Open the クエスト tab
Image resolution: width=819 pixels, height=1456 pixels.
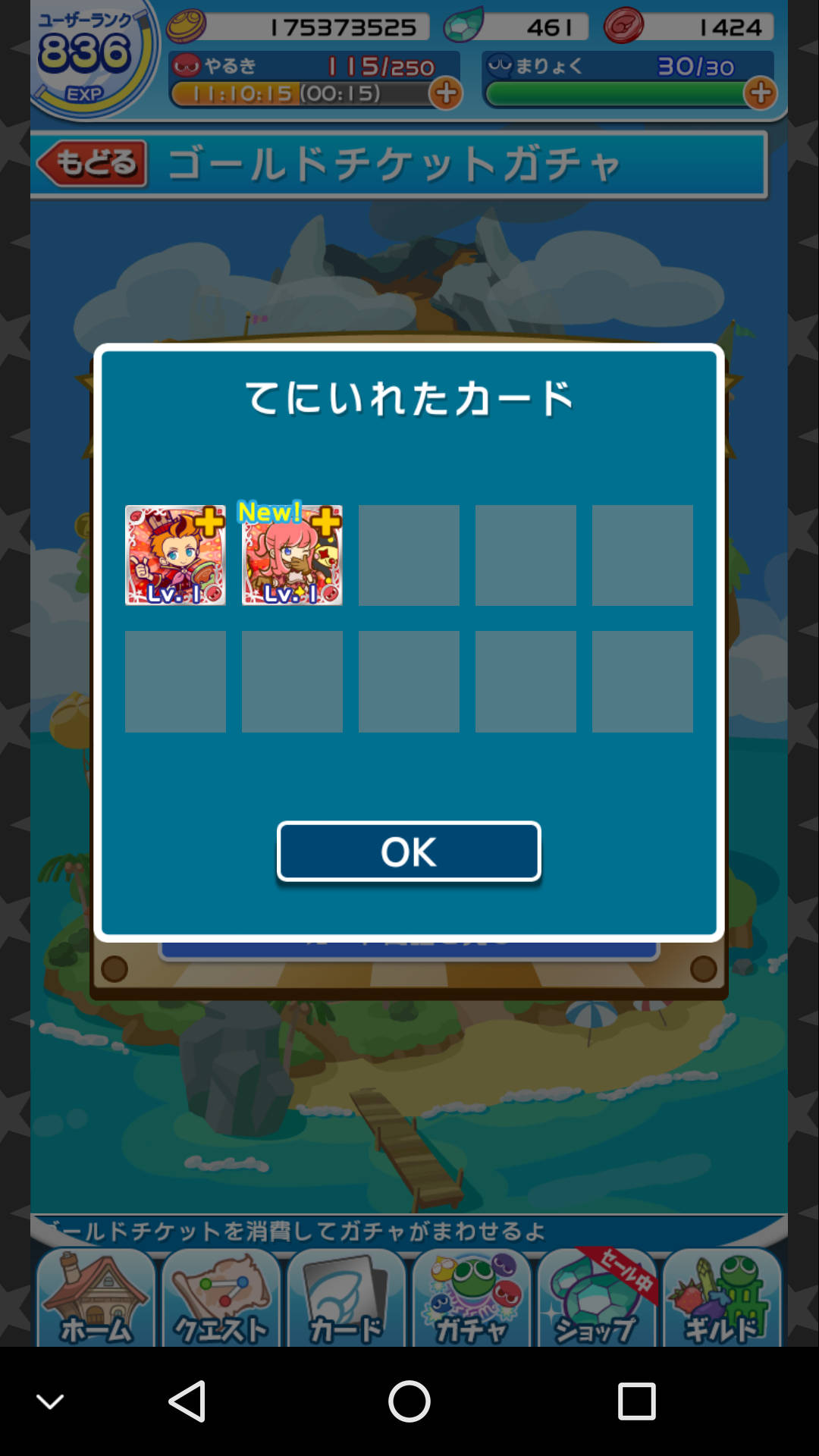click(x=221, y=1298)
